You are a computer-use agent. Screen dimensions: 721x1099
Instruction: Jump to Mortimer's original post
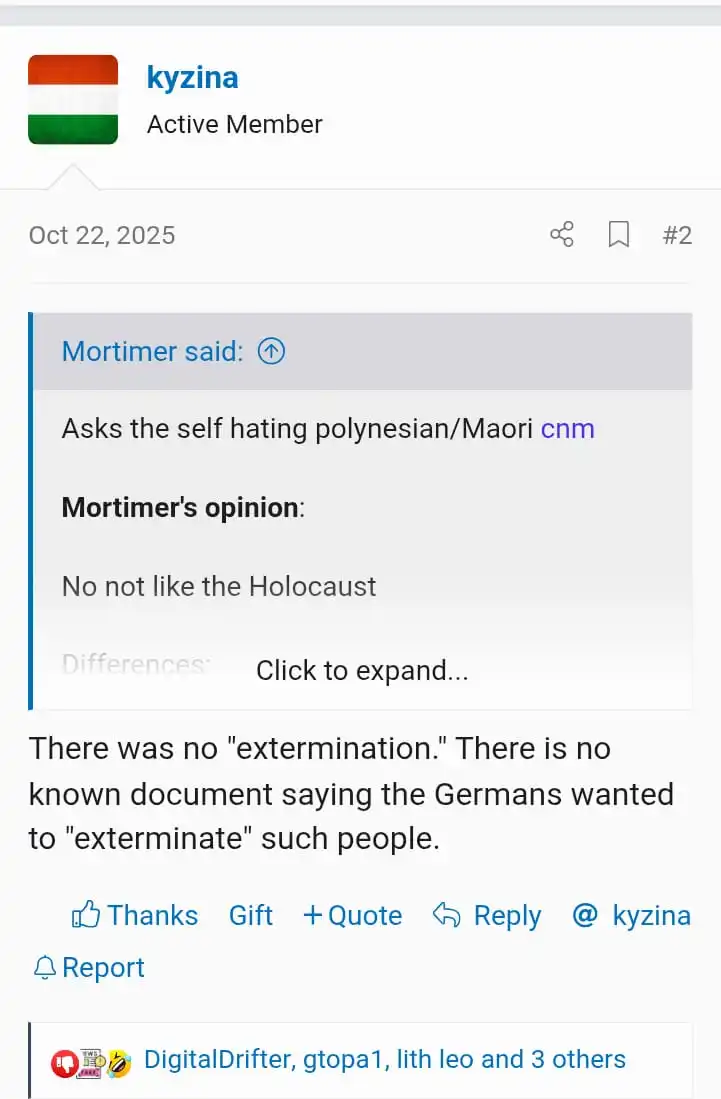click(272, 351)
